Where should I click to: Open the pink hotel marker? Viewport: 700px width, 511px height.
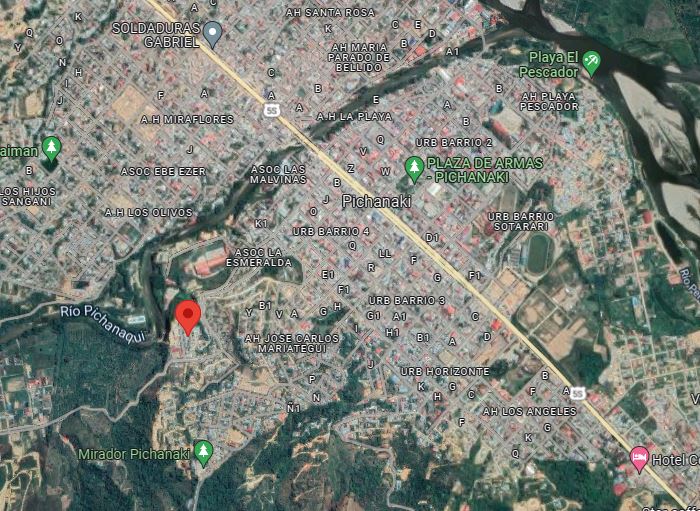pos(638,459)
